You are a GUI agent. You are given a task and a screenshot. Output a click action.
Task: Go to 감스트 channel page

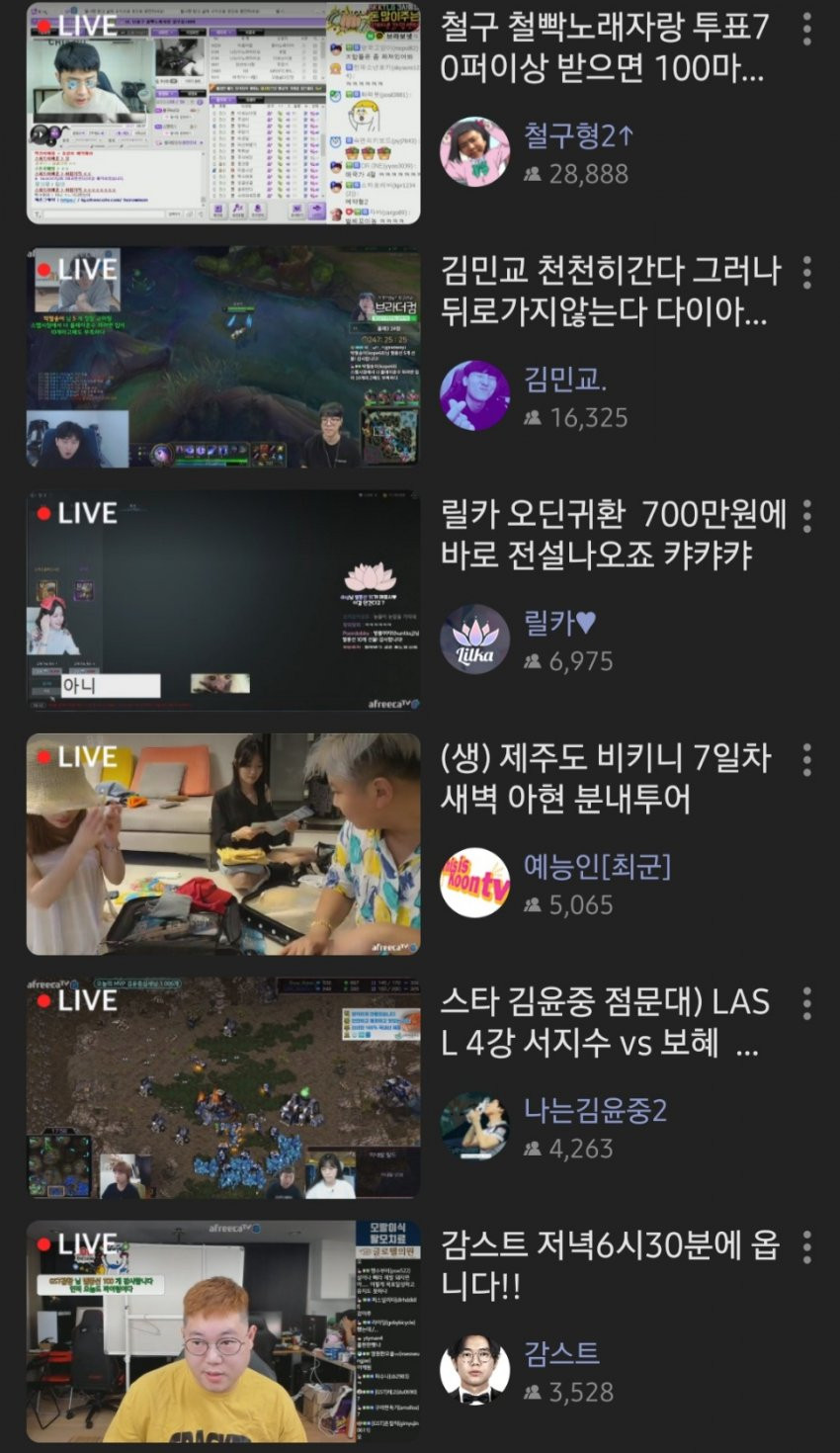point(474,1370)
